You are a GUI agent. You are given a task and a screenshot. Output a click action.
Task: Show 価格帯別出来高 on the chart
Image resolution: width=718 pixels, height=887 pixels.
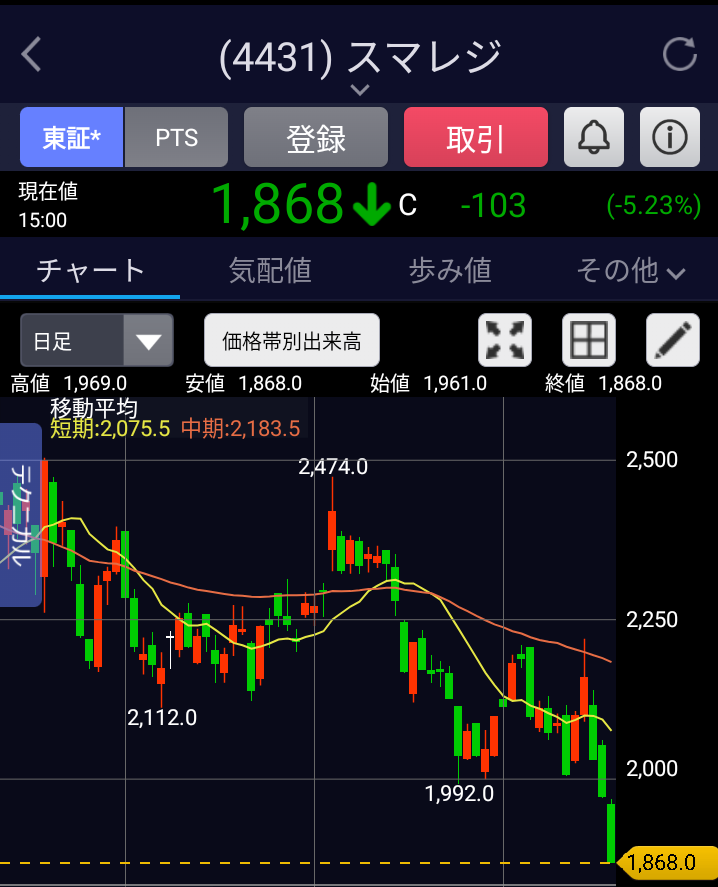pos(292,341)
